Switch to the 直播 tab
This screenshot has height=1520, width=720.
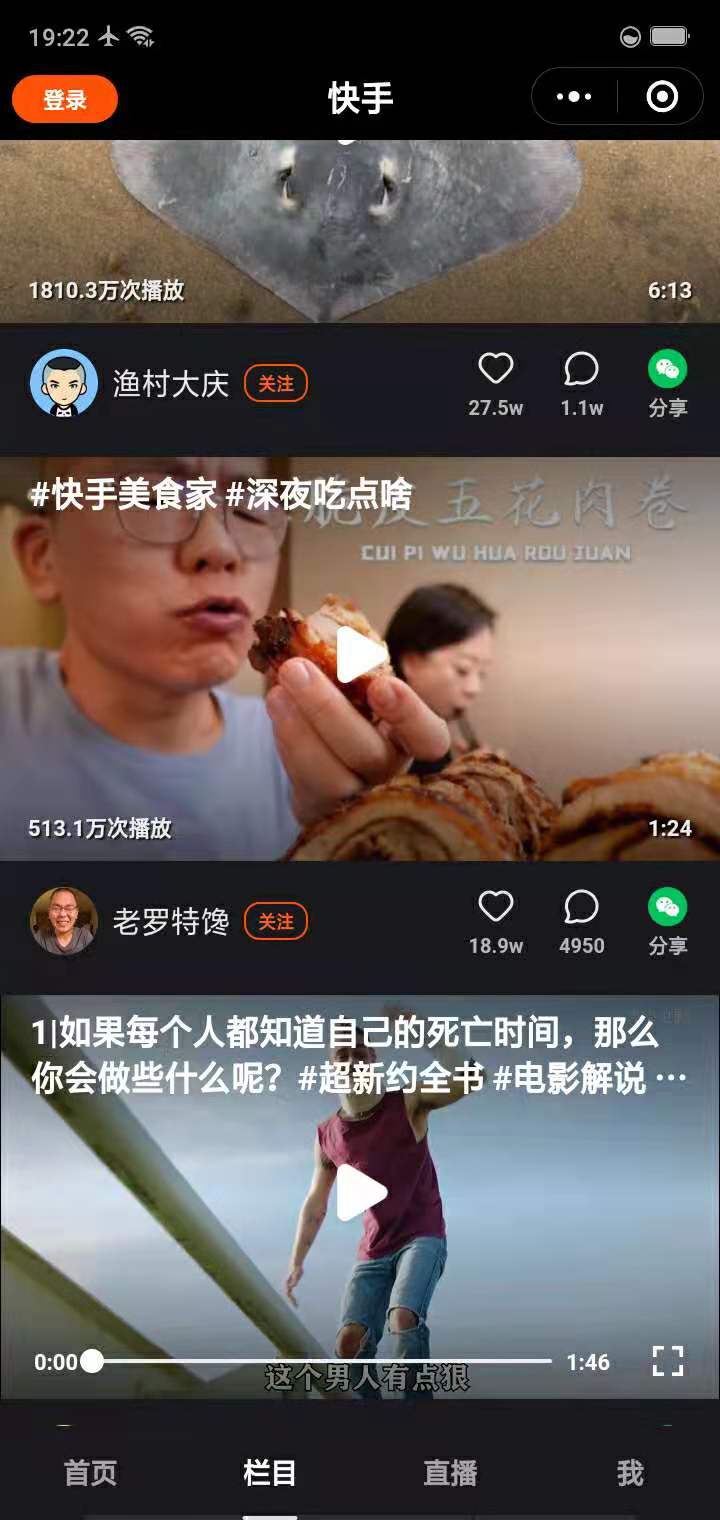(450, 1473)
